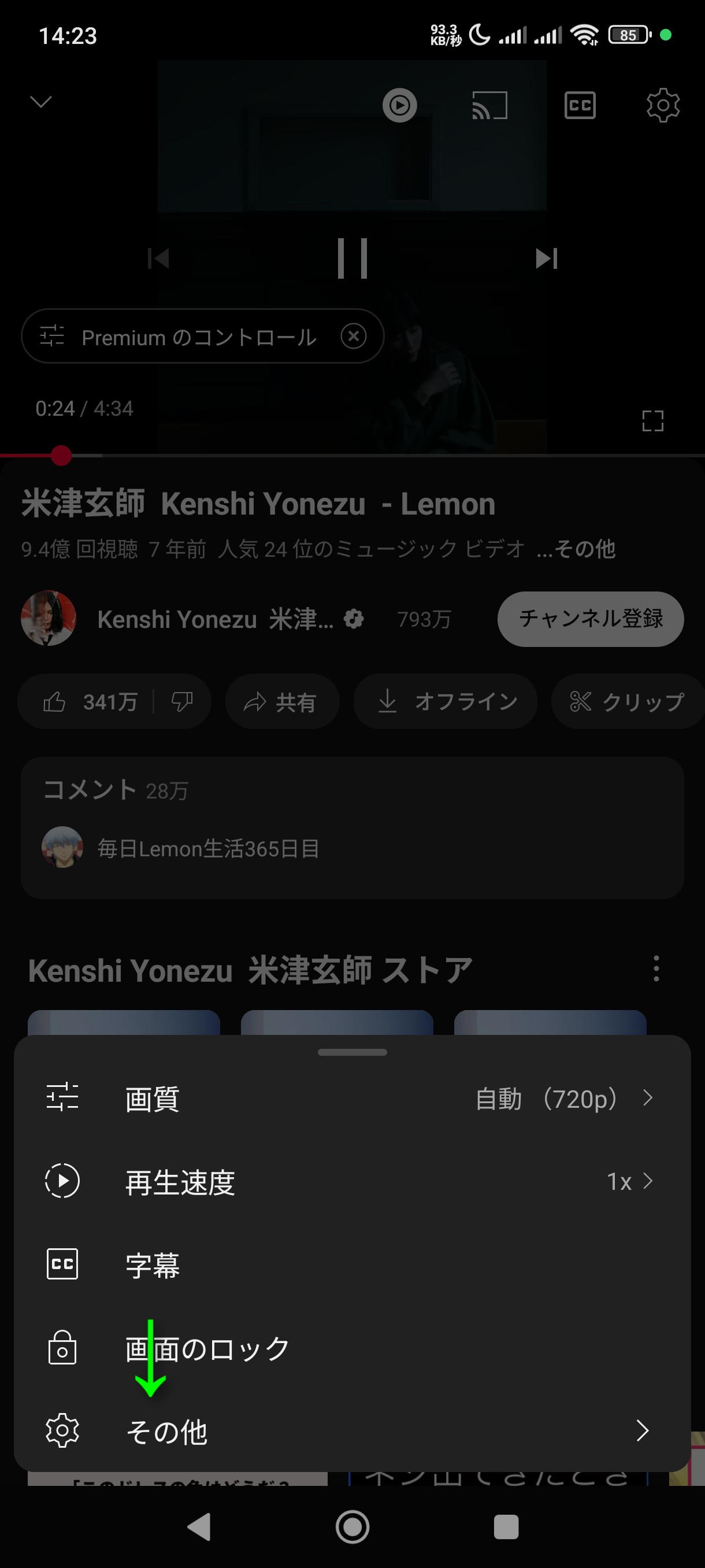Subscribe with チャンネル登録 button
The image size is (705, 1568).
[590, 619]
